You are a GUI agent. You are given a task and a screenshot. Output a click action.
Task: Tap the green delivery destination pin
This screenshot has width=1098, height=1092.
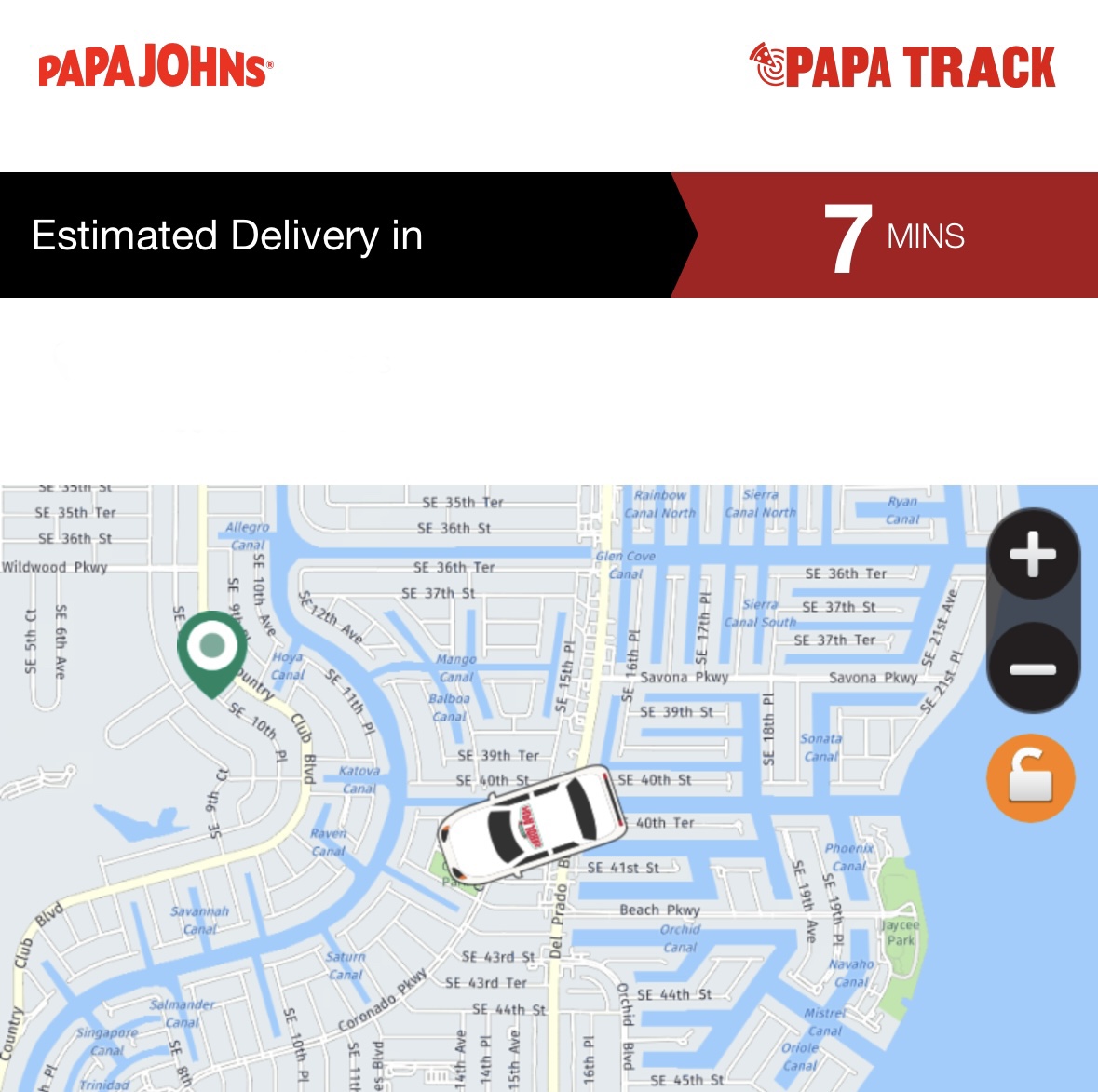(212, 650)
